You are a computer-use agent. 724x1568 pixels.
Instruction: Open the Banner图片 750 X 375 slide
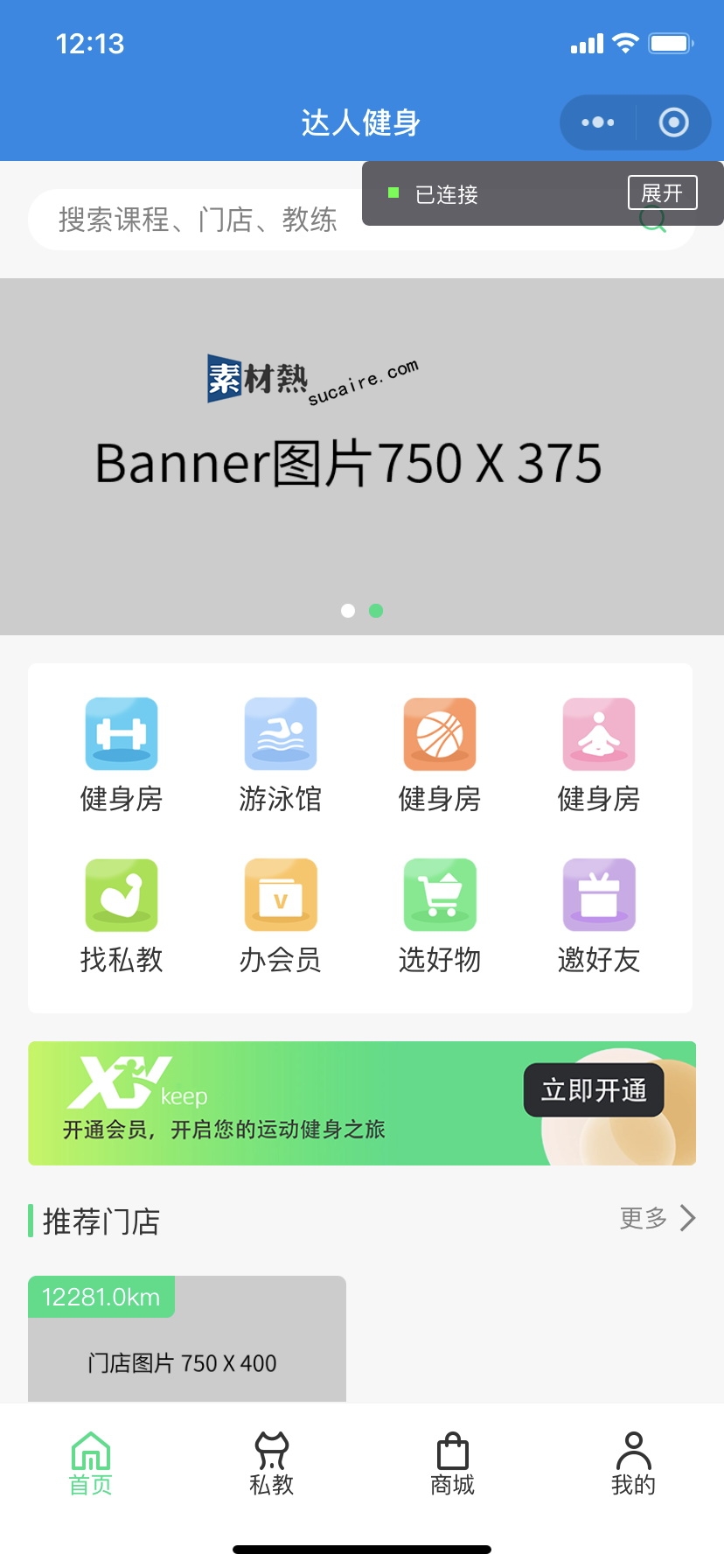[361, 456]
